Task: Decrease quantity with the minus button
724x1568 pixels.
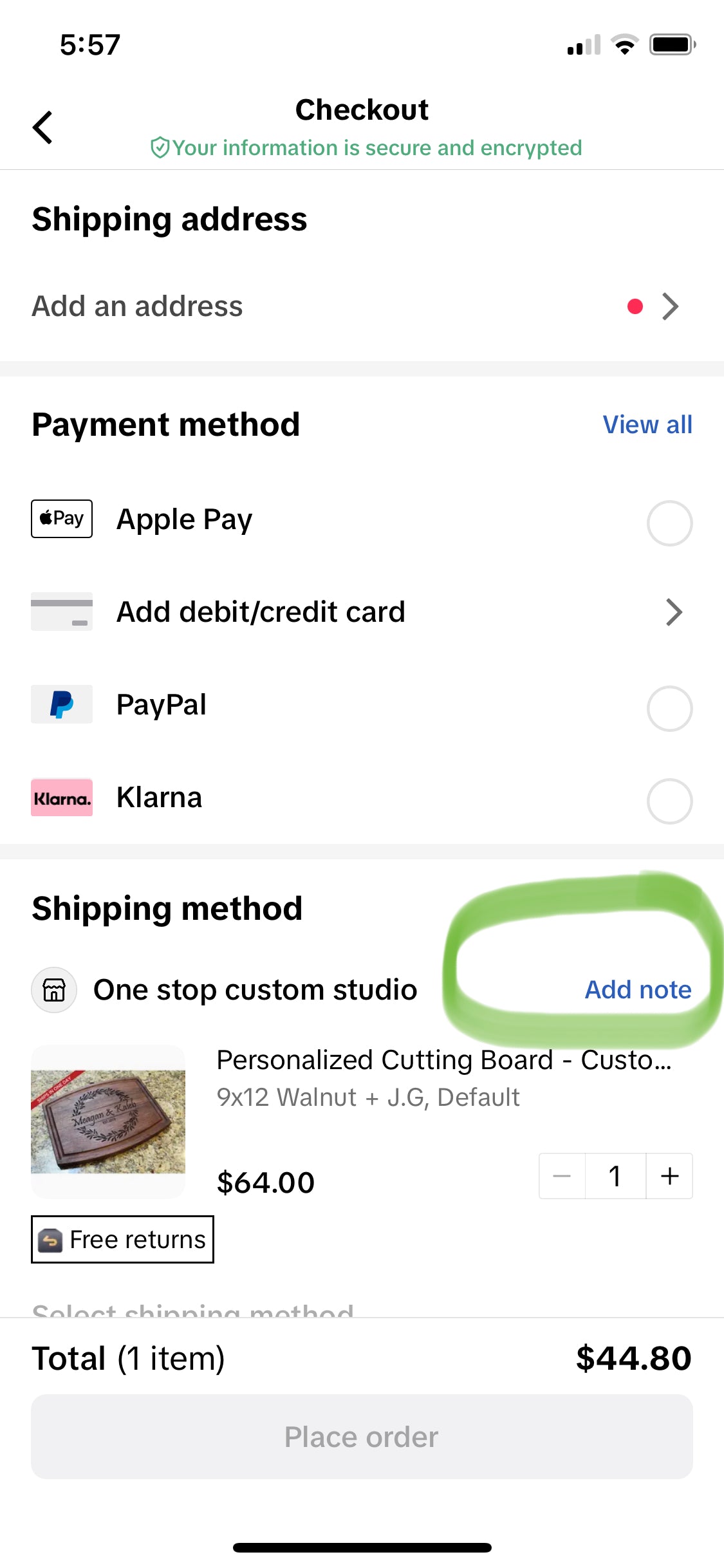Action: click(562, 1176)
